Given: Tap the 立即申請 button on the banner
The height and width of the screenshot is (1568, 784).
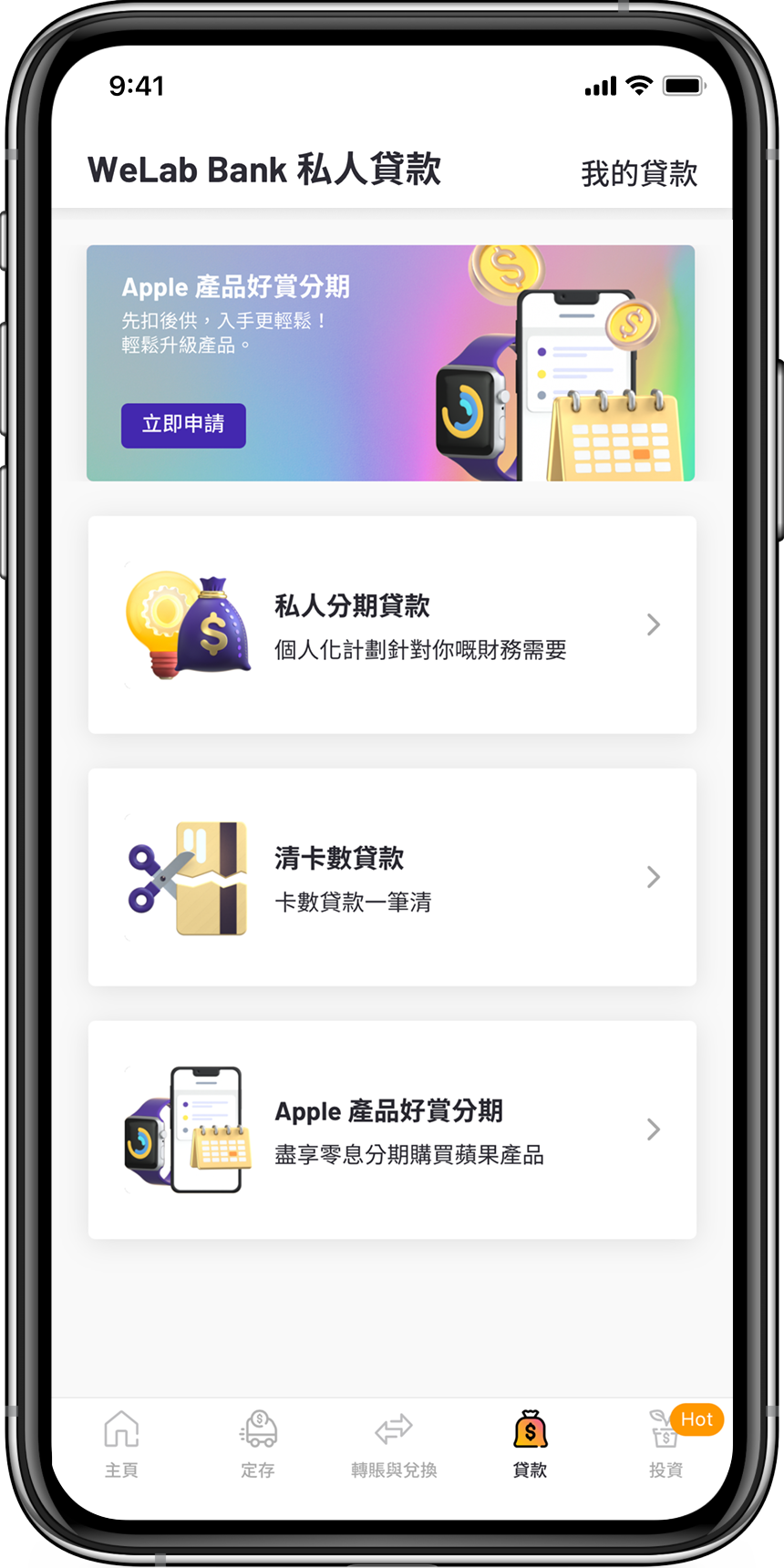Looking at the screenshot, I should [183, 425].
